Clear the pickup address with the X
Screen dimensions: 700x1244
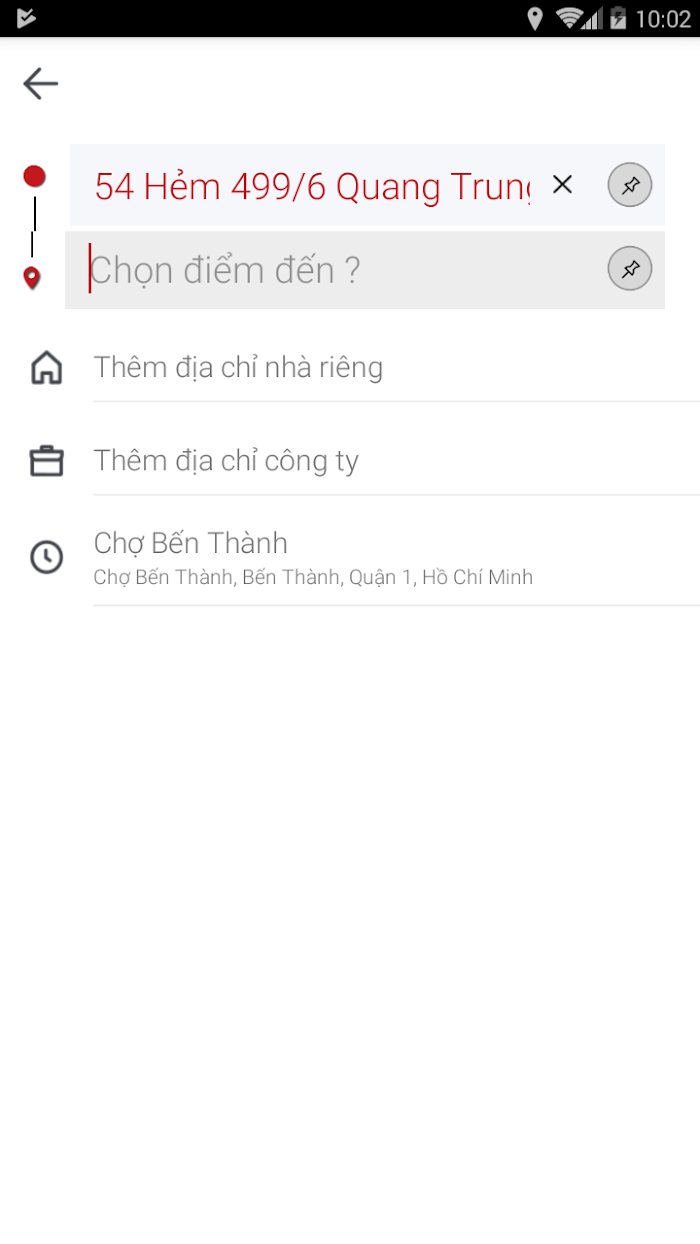563,185
